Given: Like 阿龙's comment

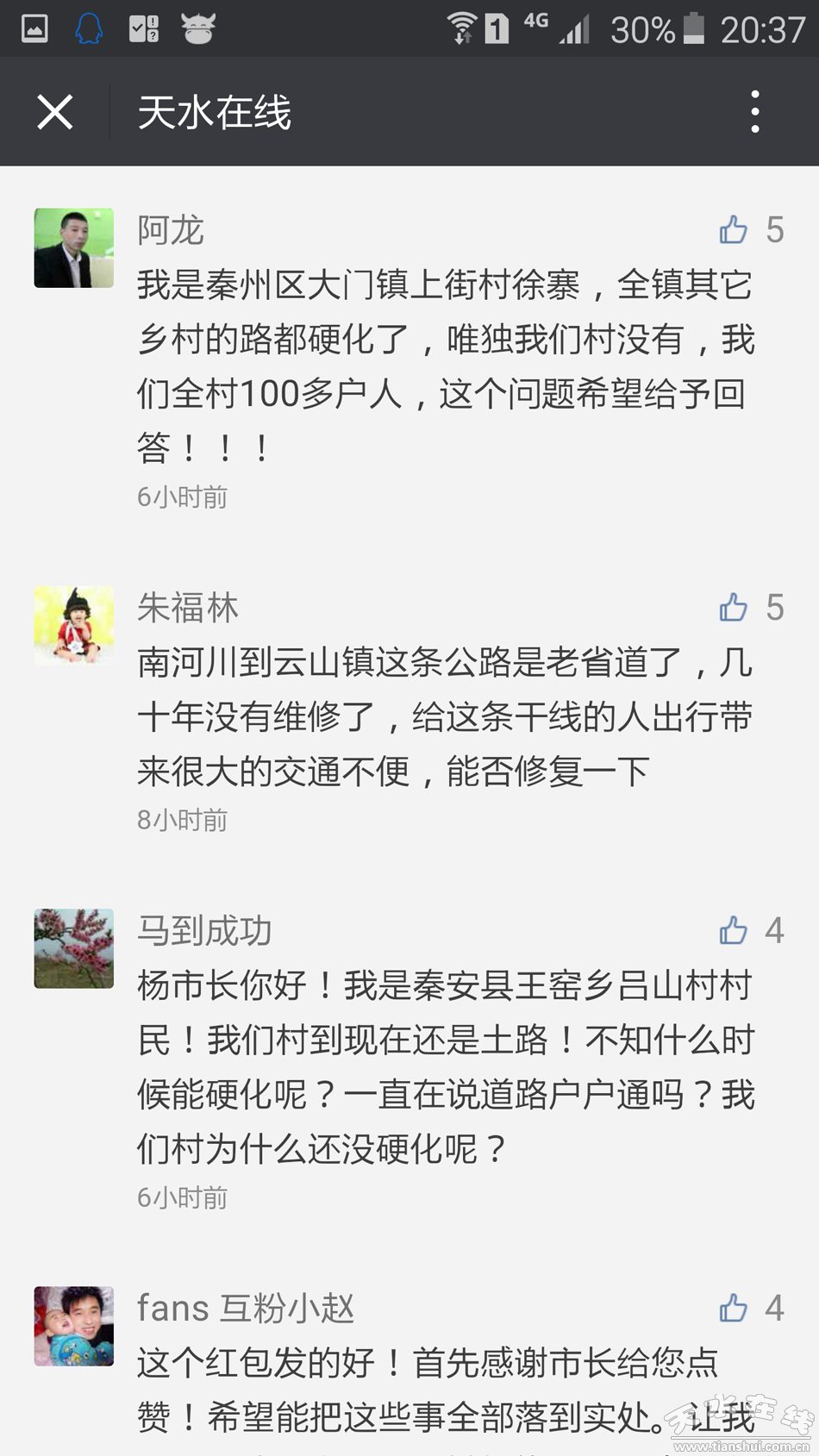Looking at the screenshot, I should click(734, 230).
